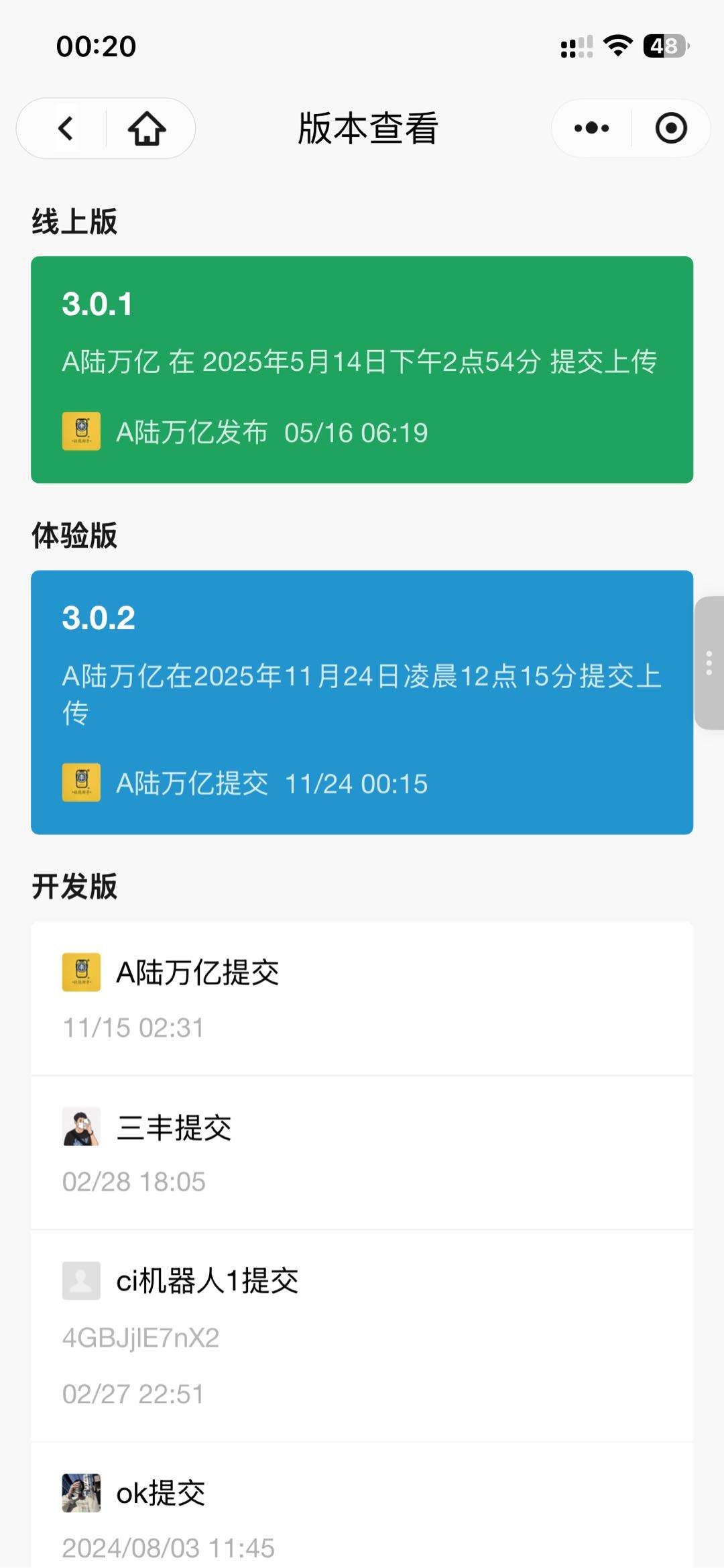This screenshot has width=724, height=1568.
Task: Open the online version 3.0.1 card
Action: [x=362, y=368]
